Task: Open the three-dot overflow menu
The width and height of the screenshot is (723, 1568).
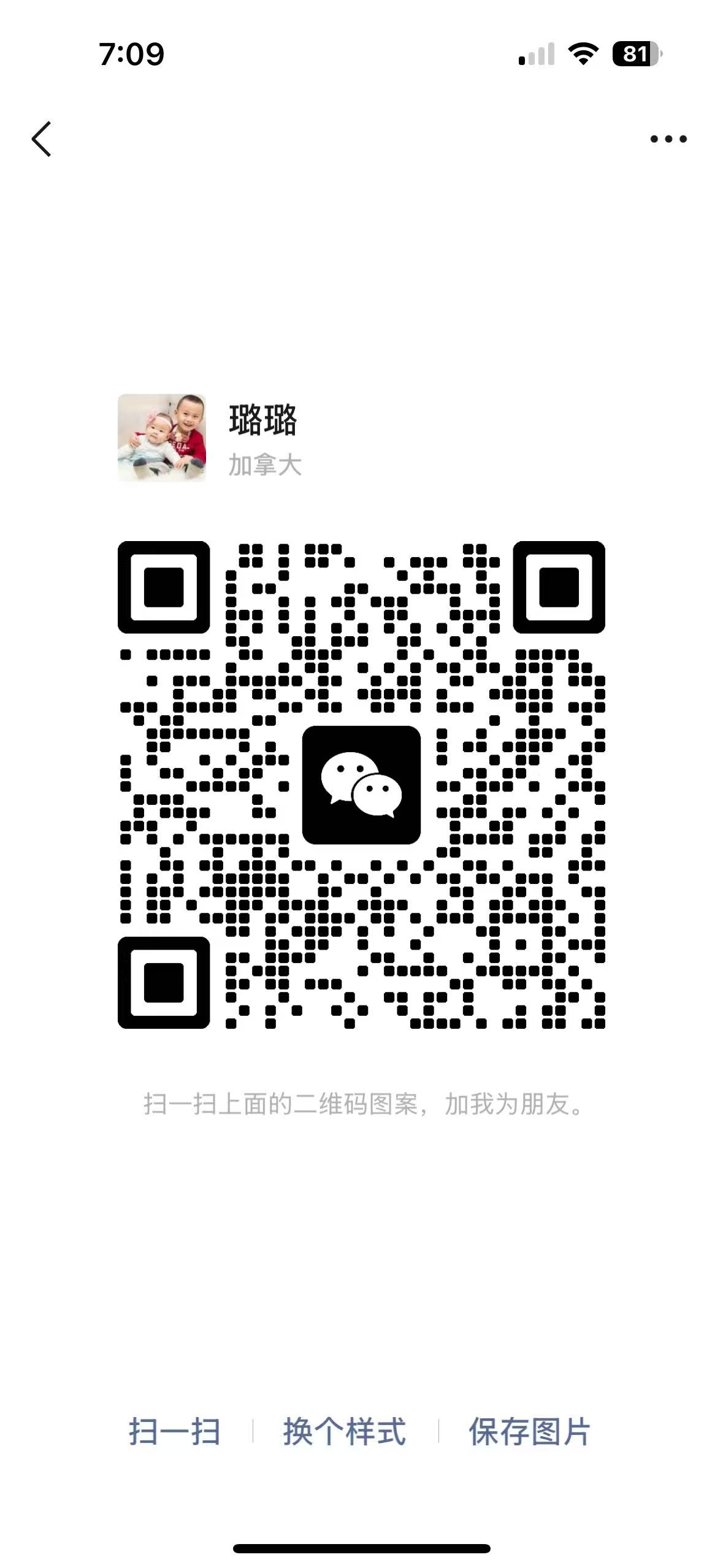Action: click(x=668, y=139)
